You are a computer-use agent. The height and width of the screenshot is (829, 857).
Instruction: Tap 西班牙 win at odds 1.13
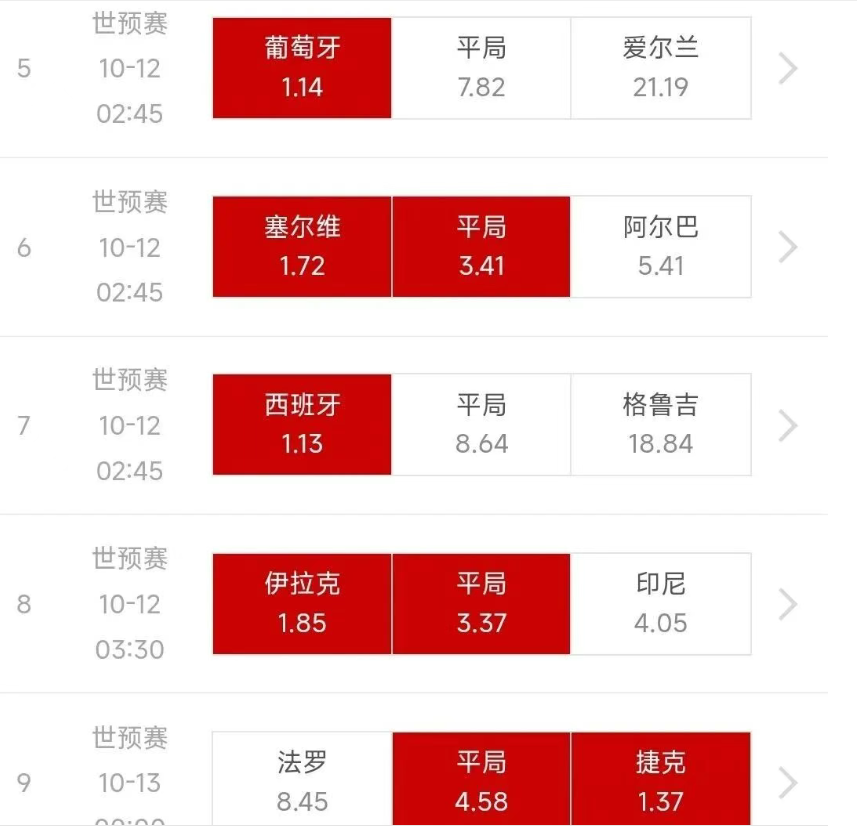click(302, 425)
